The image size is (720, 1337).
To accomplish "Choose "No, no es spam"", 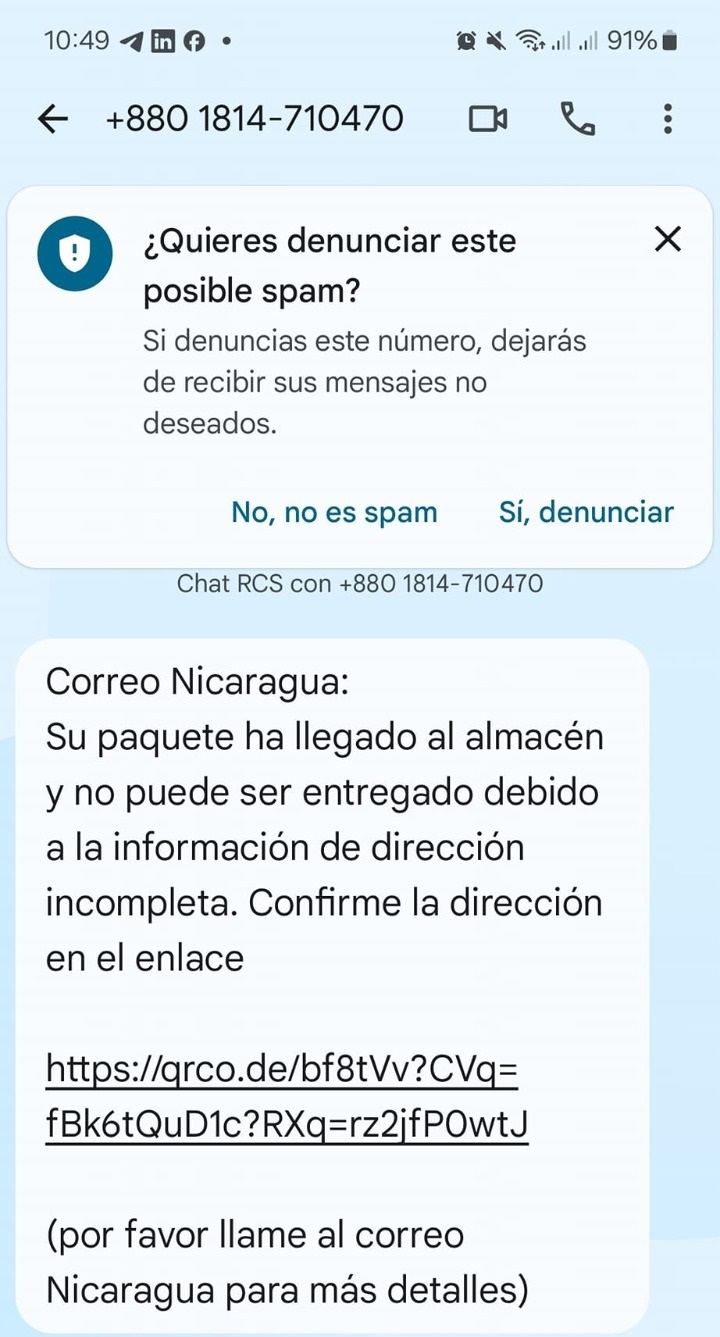I will (x=334, y=512).
